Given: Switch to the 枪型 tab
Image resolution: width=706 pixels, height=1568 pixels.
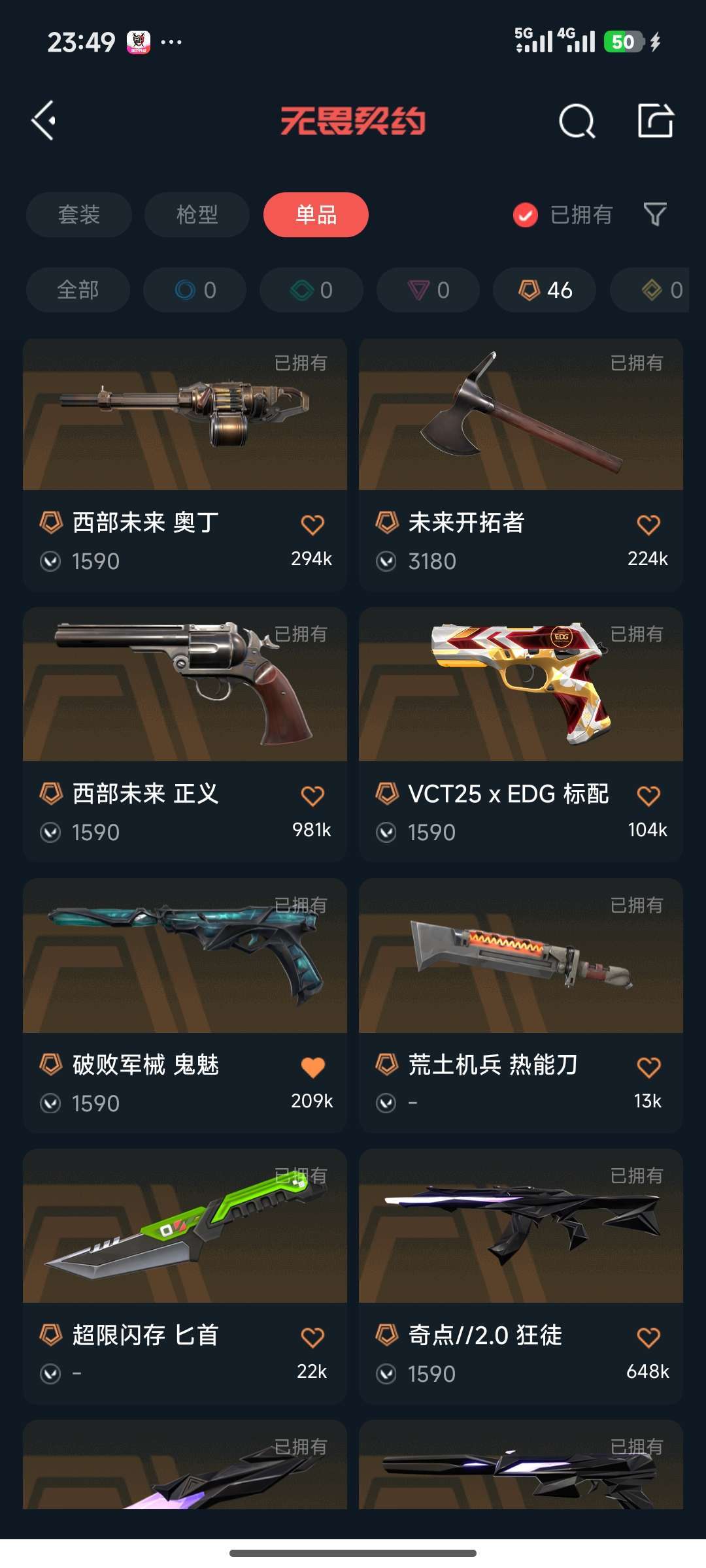Looking at the screenshot, I should [x=197, y=215].
